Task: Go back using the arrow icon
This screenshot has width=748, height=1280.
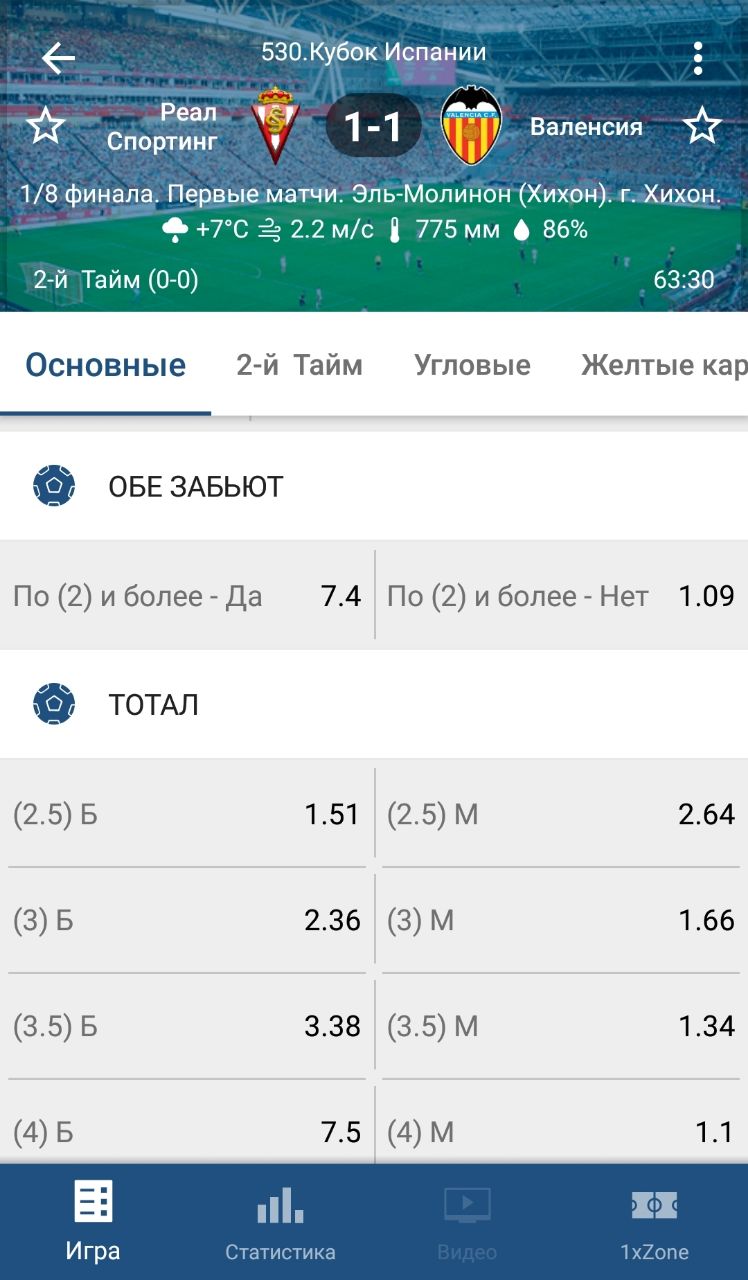Action: [x=58, y=58]
